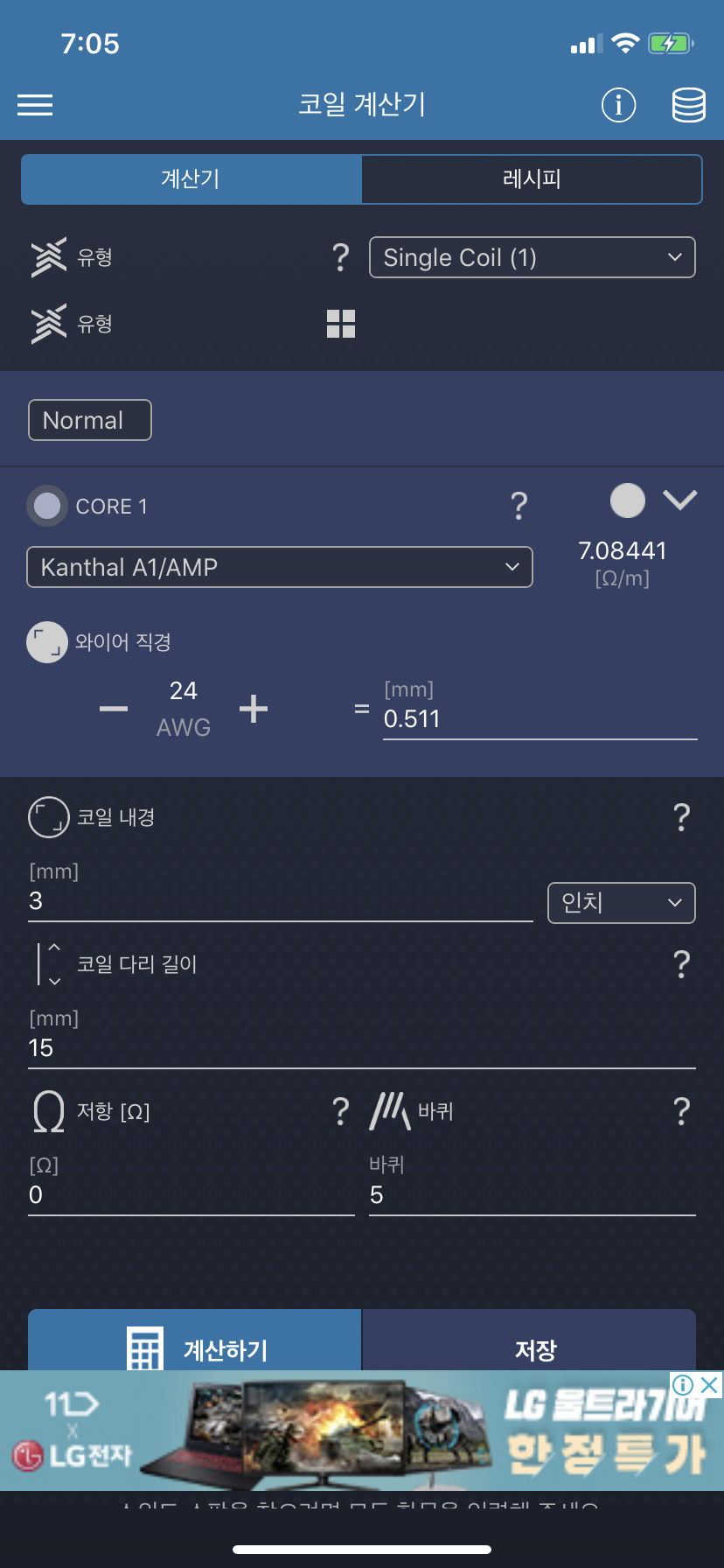
Task: Open the hamburger drawer menu
Action: 35,105
